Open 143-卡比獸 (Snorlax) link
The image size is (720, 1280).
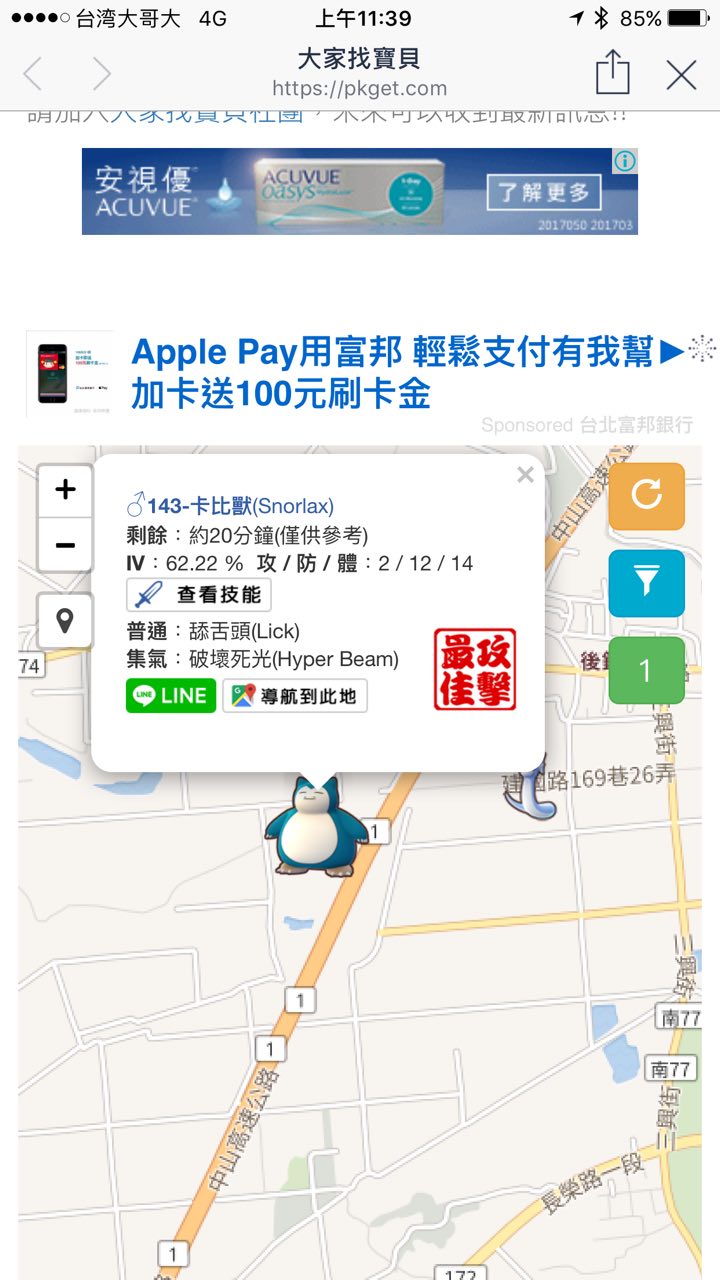coord(240,507)
